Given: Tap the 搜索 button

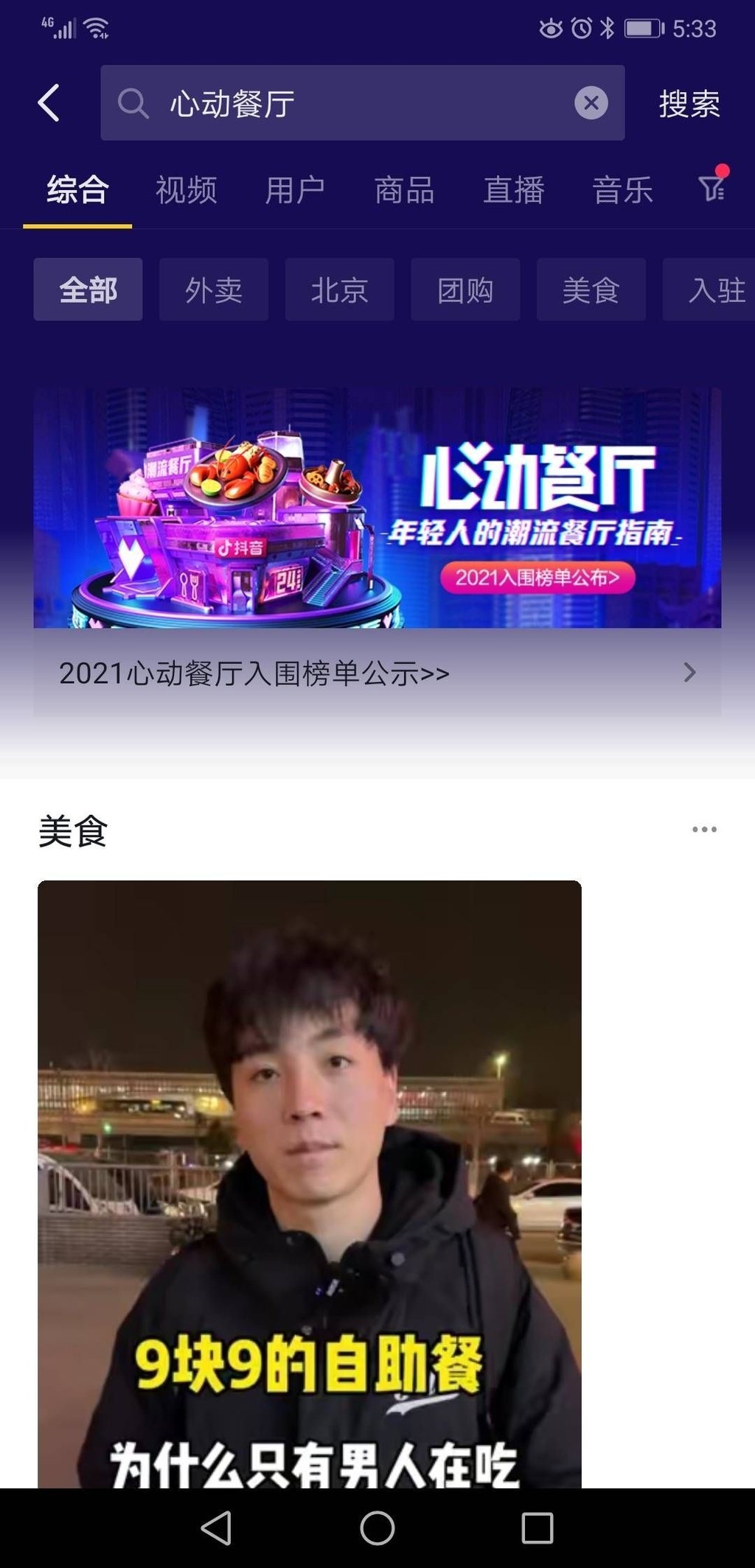Looking at the screenshot, I should click(x=689, y=103).
